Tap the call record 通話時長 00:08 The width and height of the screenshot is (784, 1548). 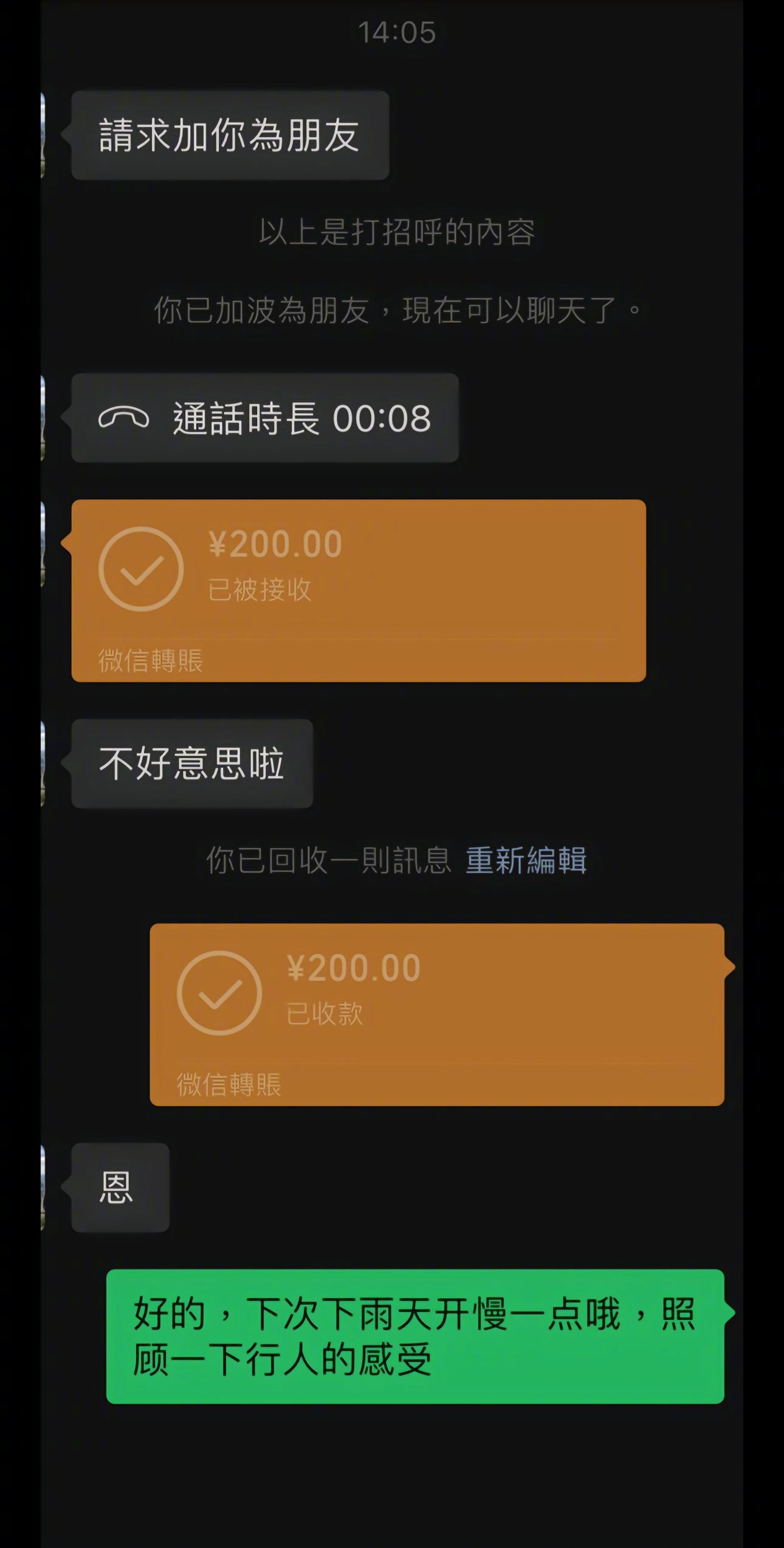[x=264, y=418]
